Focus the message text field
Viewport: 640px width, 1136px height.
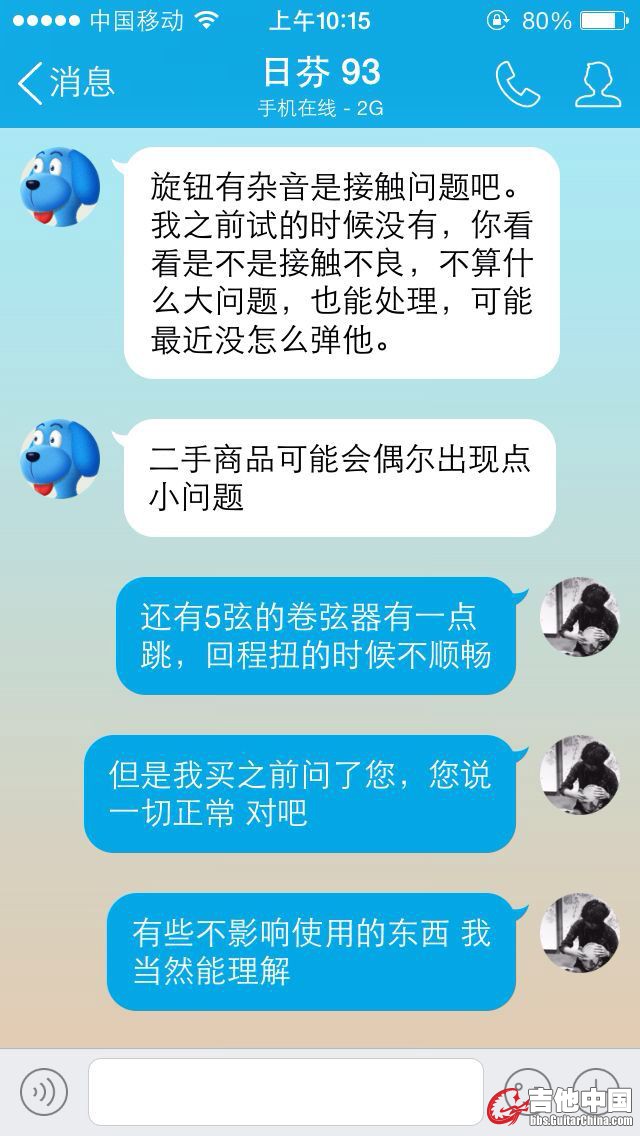coord(286,1092)
